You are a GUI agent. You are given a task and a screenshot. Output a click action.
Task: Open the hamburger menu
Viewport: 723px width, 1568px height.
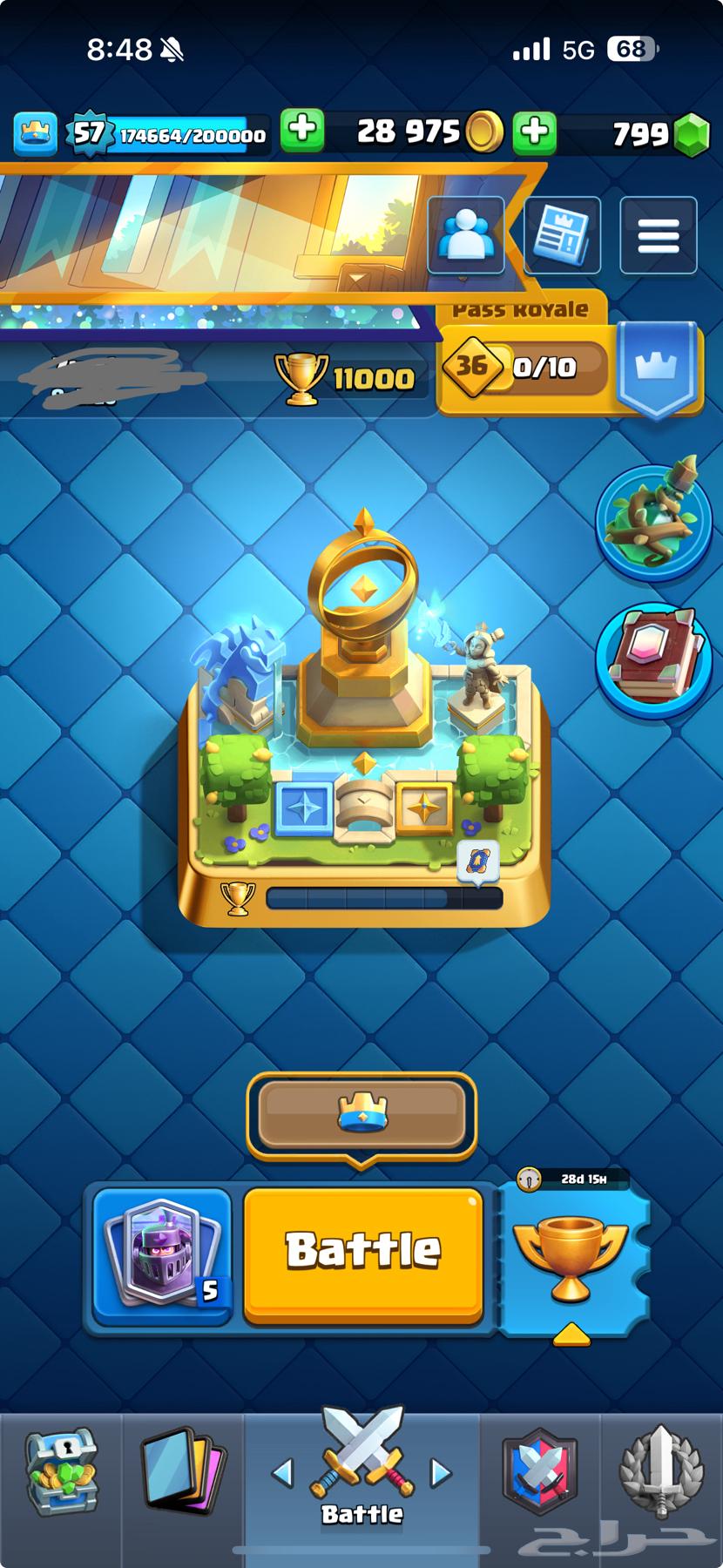click(x=658, y=235)
